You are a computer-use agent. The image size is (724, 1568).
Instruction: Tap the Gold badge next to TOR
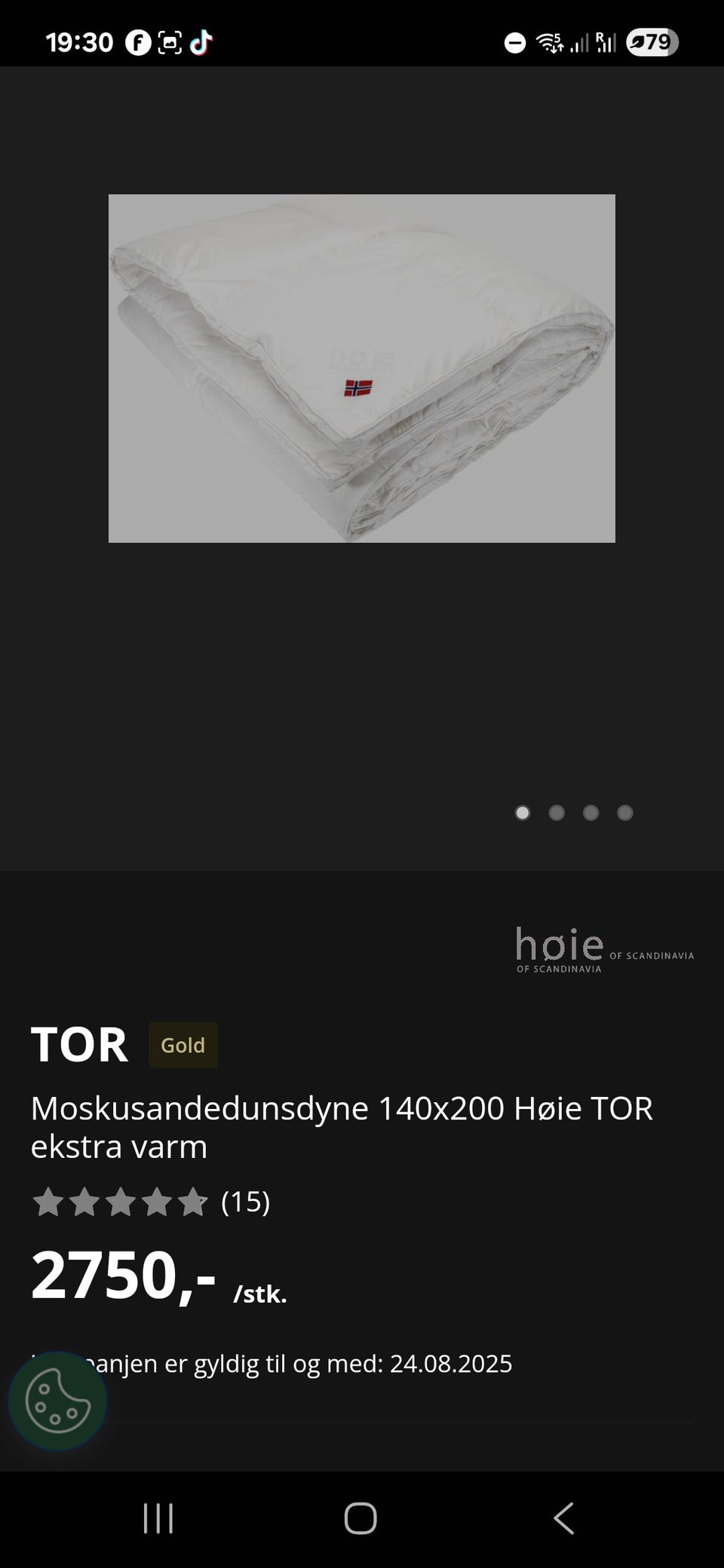pyautogui.click(x=183, y=1045)
